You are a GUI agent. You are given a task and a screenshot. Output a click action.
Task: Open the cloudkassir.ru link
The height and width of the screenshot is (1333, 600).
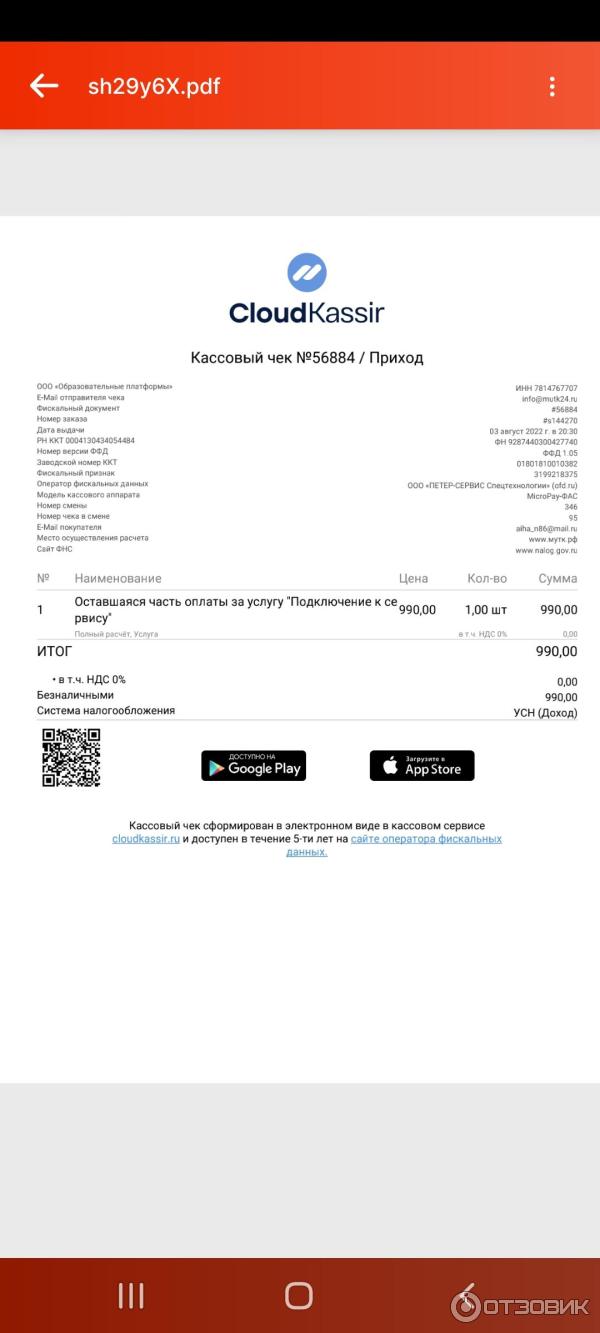(x=146, y=839)
